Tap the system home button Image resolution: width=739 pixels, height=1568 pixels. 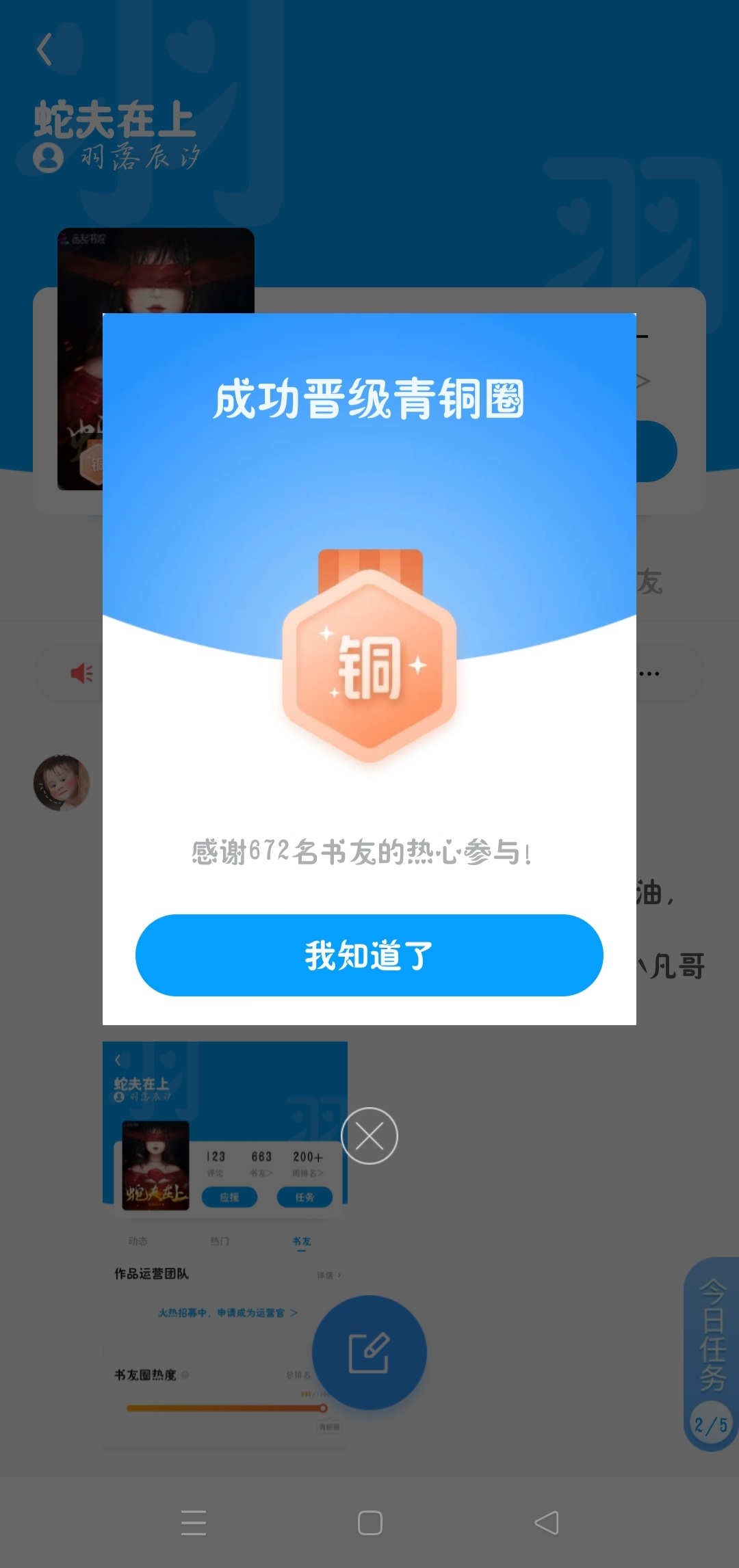369,1522
